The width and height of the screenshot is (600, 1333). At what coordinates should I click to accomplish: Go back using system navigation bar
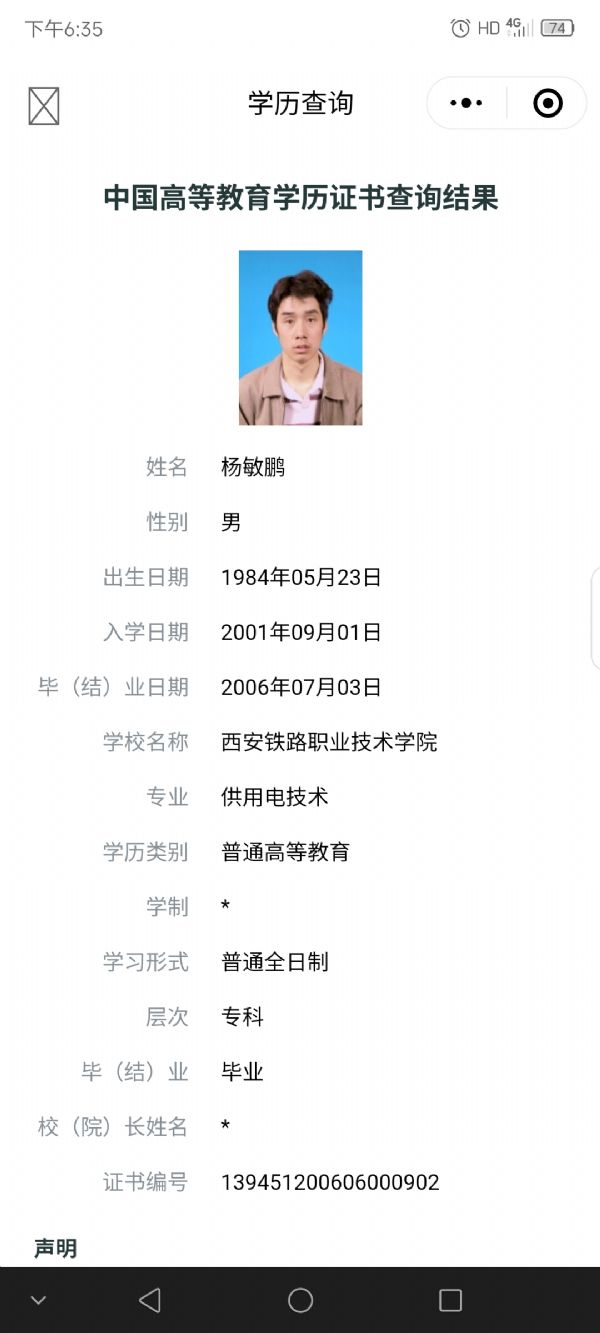150,1300
